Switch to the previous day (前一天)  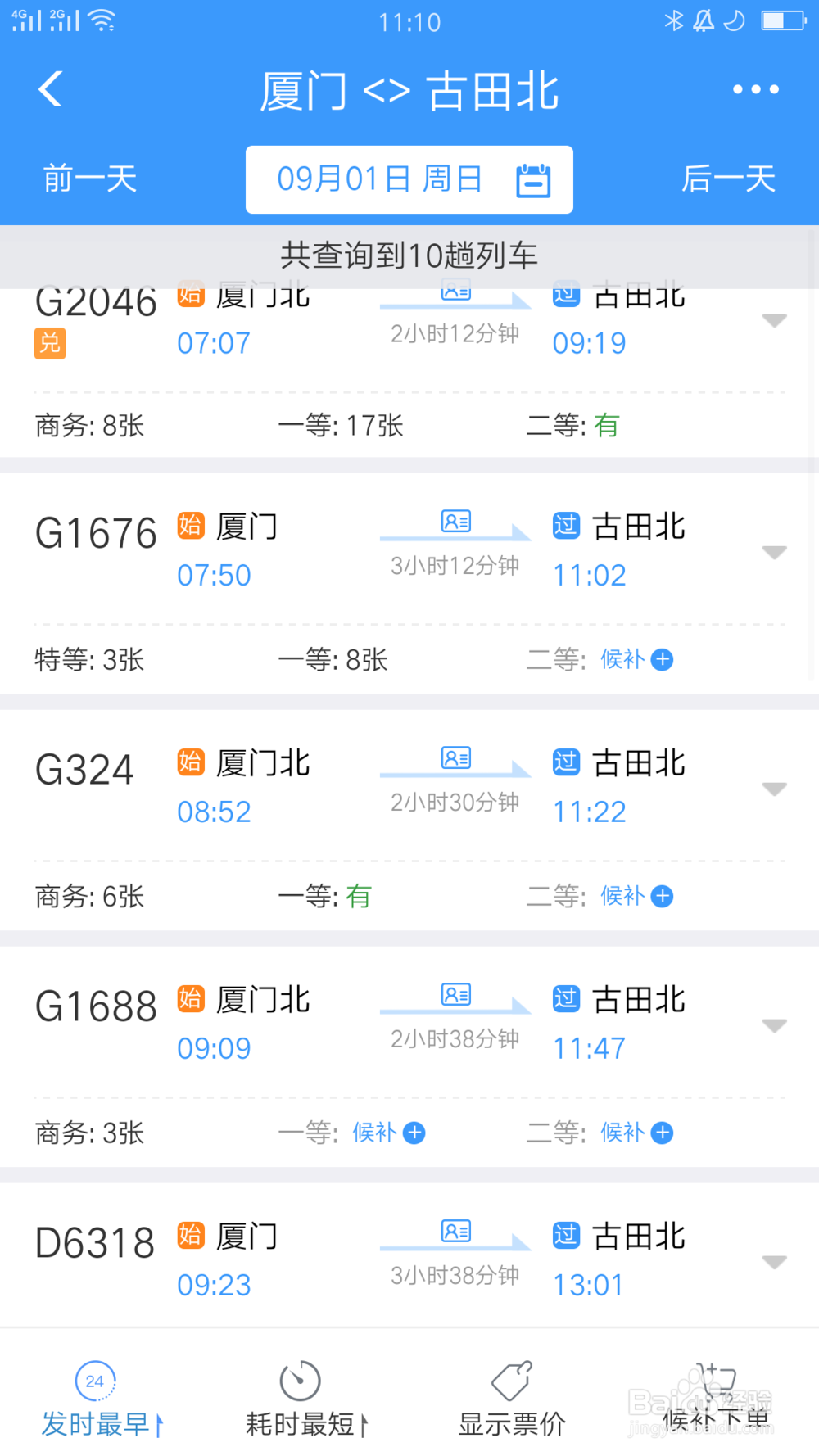click(x=90, y=179)
